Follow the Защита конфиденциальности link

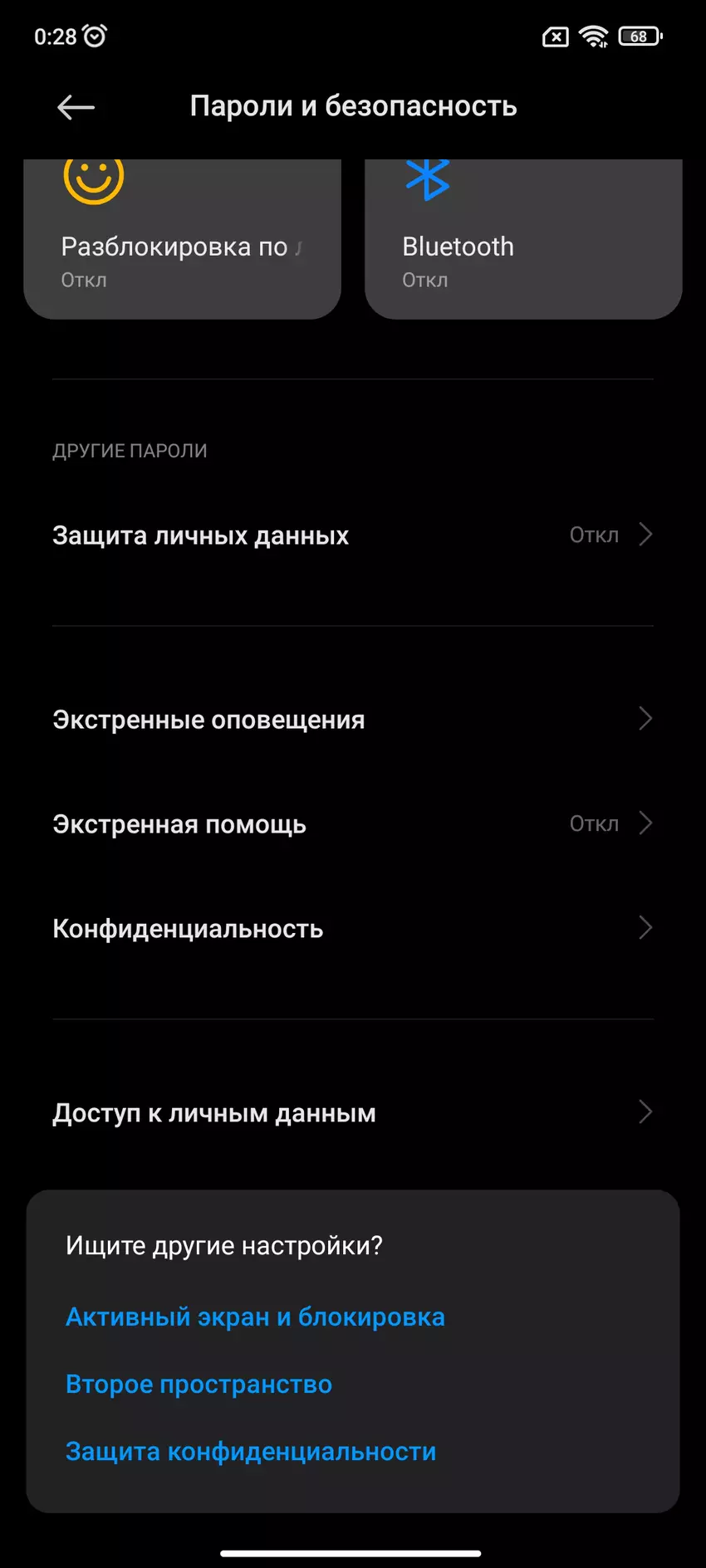[x=251, y=1452]
